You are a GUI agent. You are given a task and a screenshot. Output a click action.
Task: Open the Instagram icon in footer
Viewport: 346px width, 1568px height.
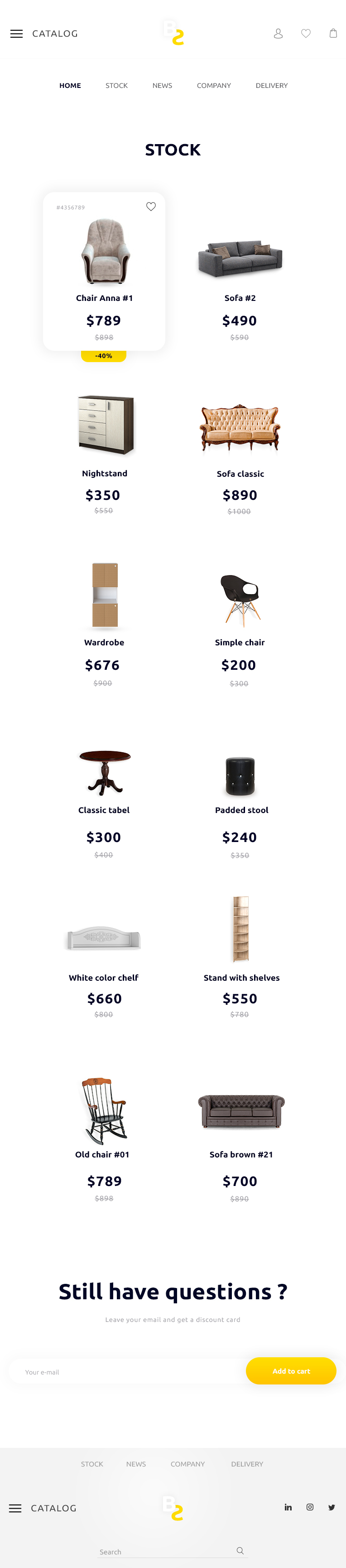(310, 1507)
